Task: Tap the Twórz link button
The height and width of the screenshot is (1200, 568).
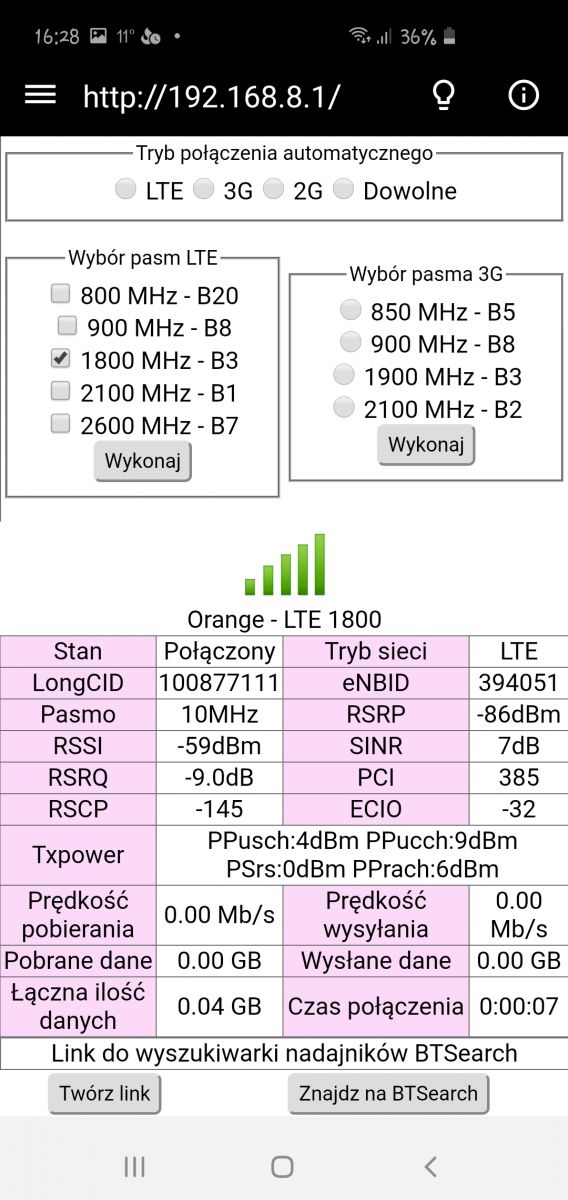Action: coord(104,1093)
